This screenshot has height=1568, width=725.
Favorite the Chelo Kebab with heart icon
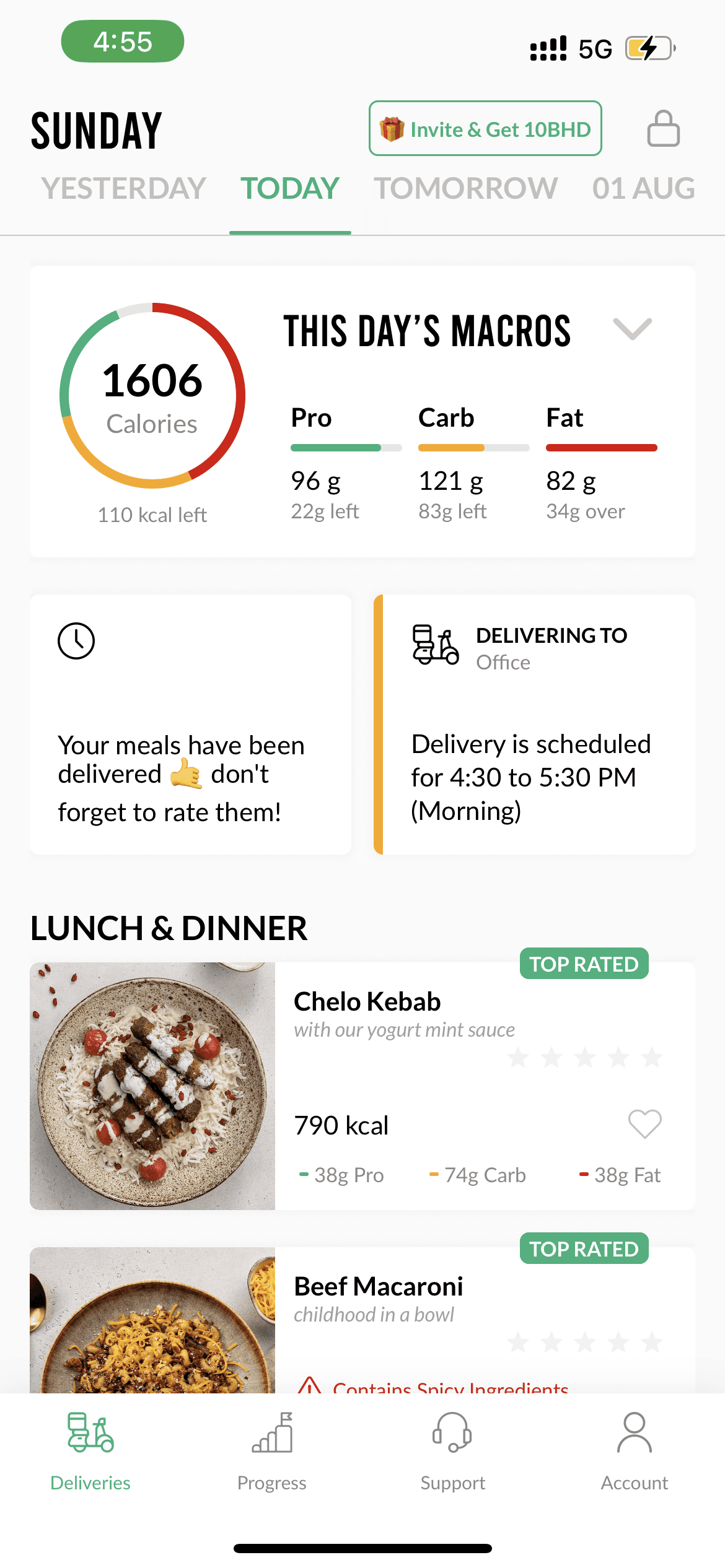point(645,1124)
